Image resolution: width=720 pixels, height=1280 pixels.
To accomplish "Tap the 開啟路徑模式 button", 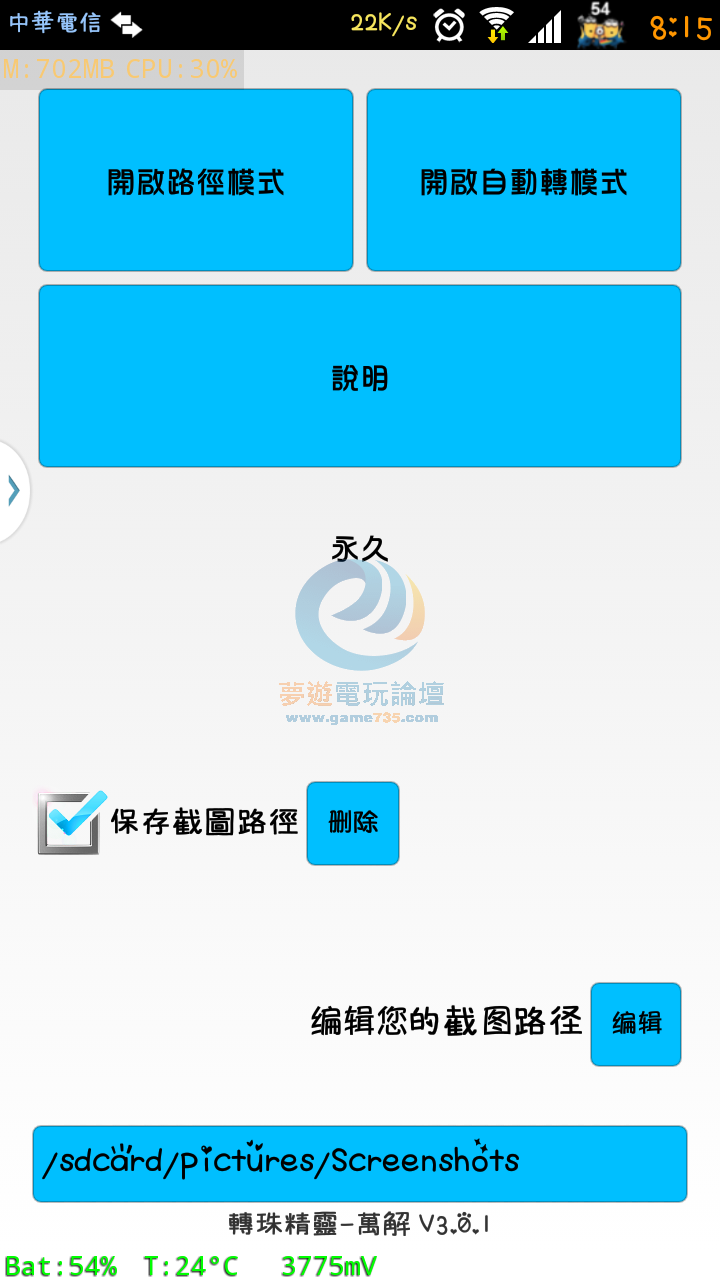I will pyautogui.click(x=196, y=180).
